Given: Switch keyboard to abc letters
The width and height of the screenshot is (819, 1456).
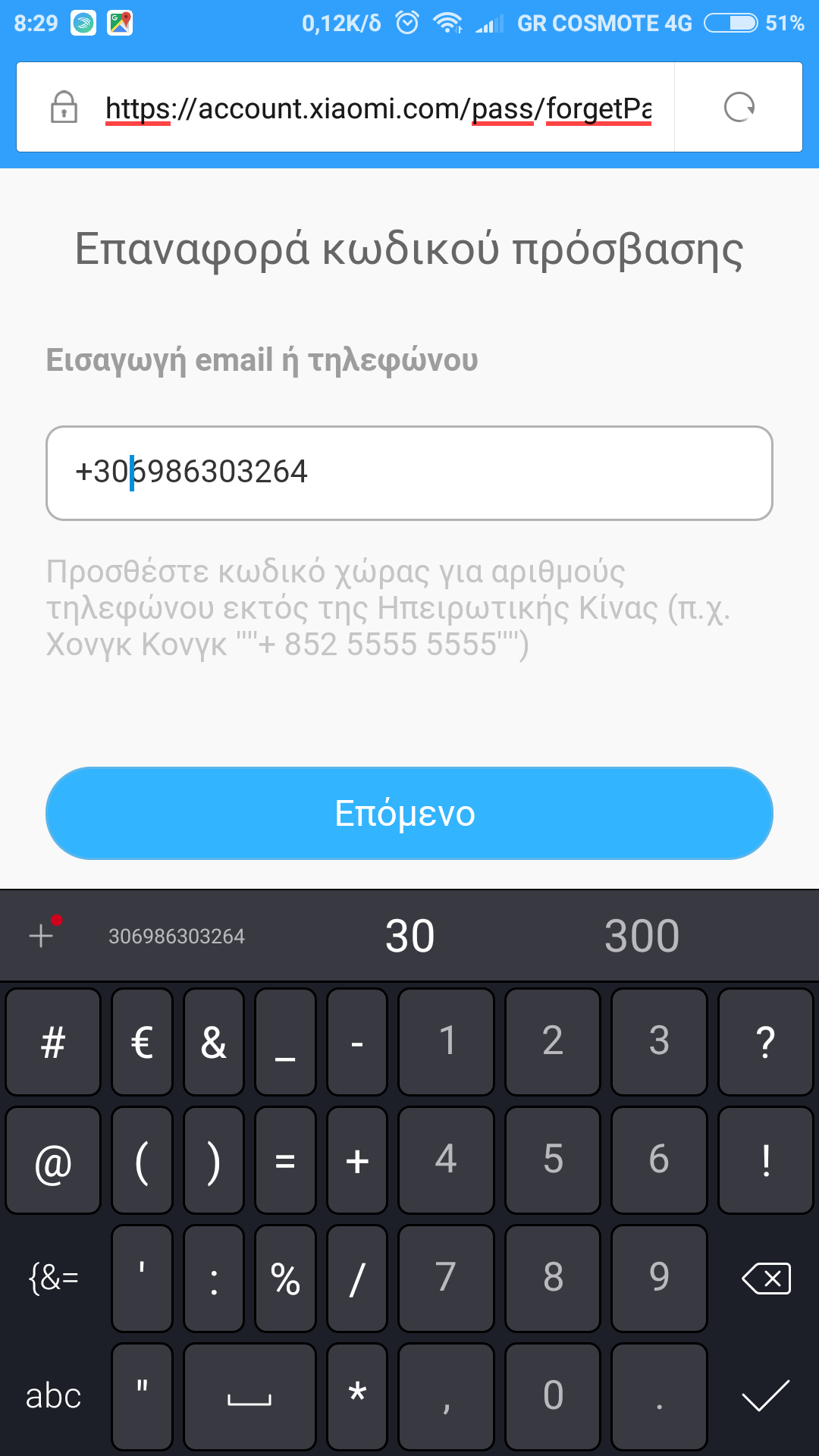Looking at the screenshot, I should tap(53, 1396).
